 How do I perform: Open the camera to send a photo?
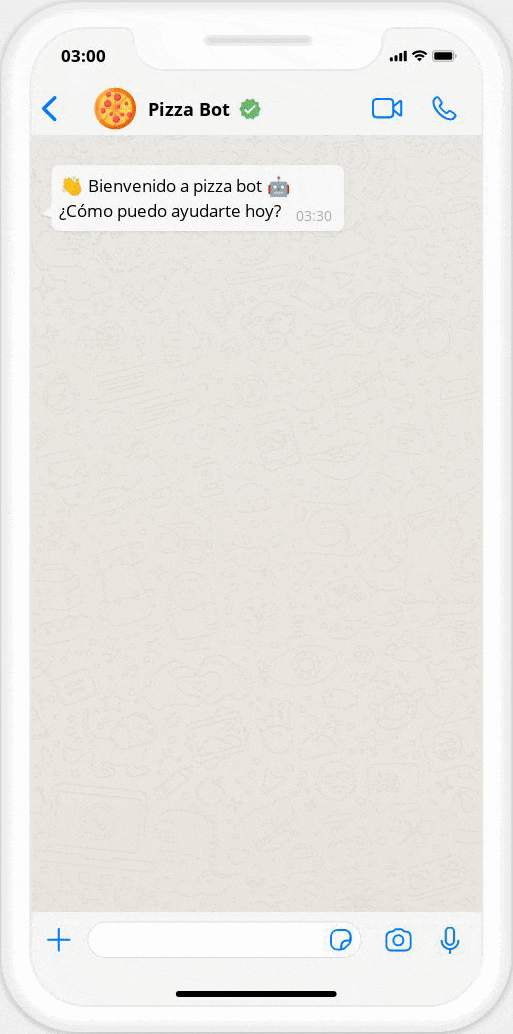tap(398, 940)
